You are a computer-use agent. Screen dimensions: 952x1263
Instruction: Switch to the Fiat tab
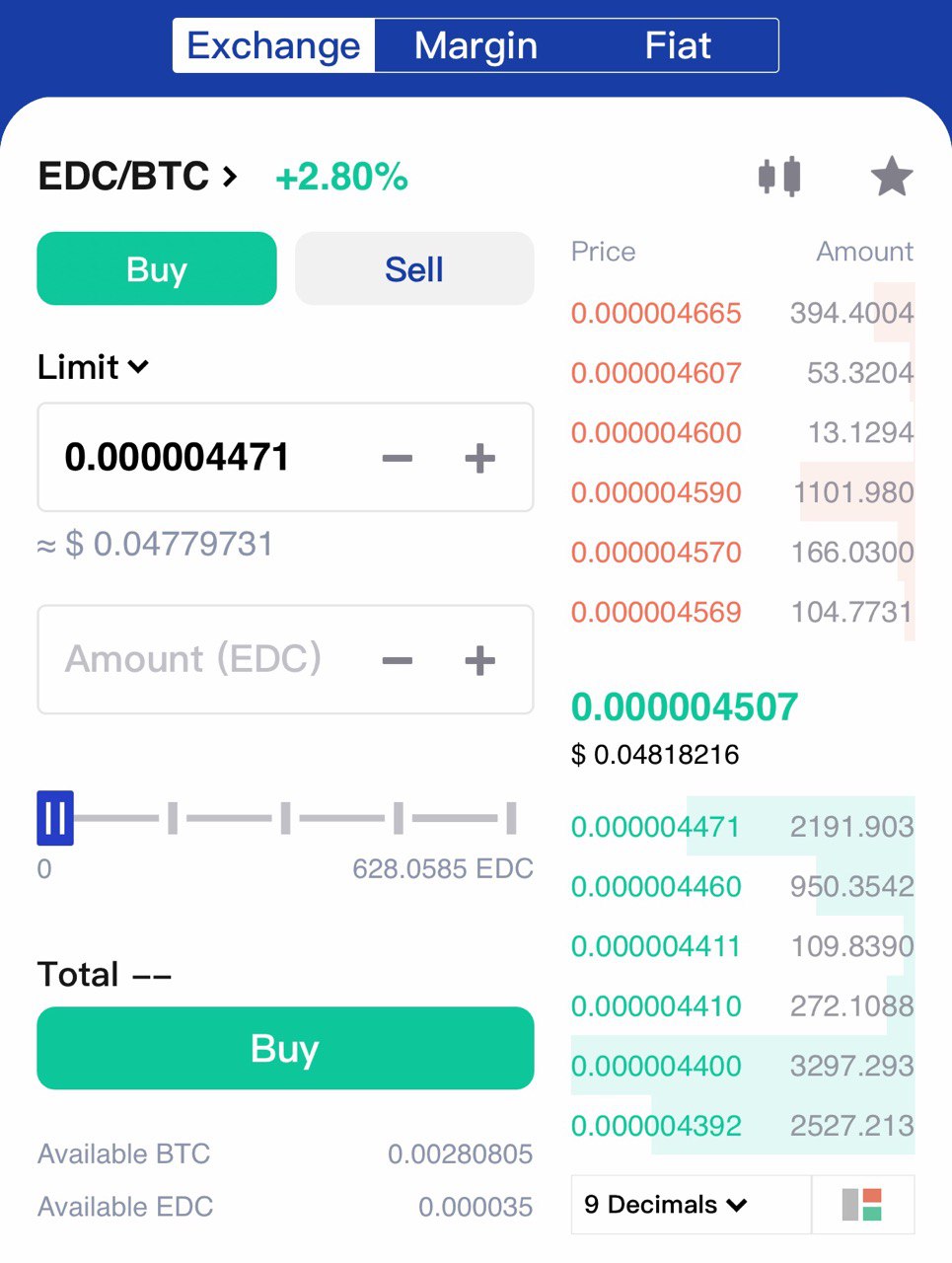pyautogui.click(x=677, y=46)
